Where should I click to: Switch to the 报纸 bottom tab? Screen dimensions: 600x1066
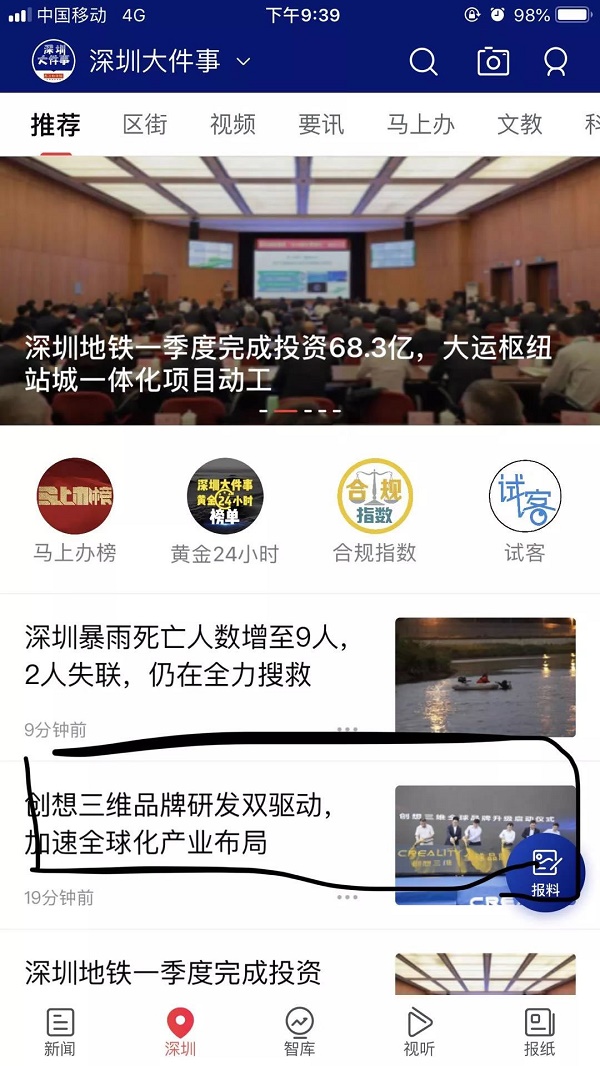point(540,1031)
